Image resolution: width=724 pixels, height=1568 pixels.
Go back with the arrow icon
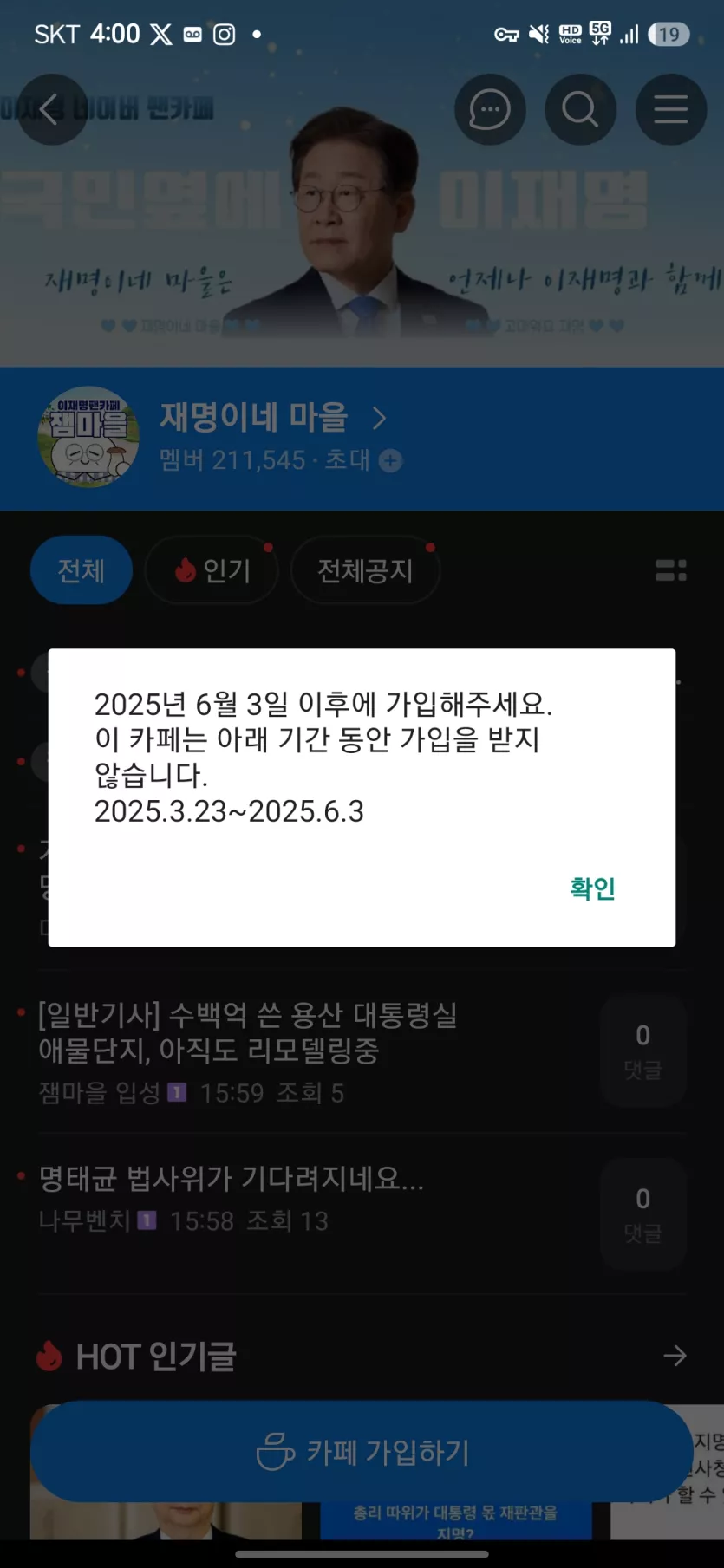coord(51,109)
